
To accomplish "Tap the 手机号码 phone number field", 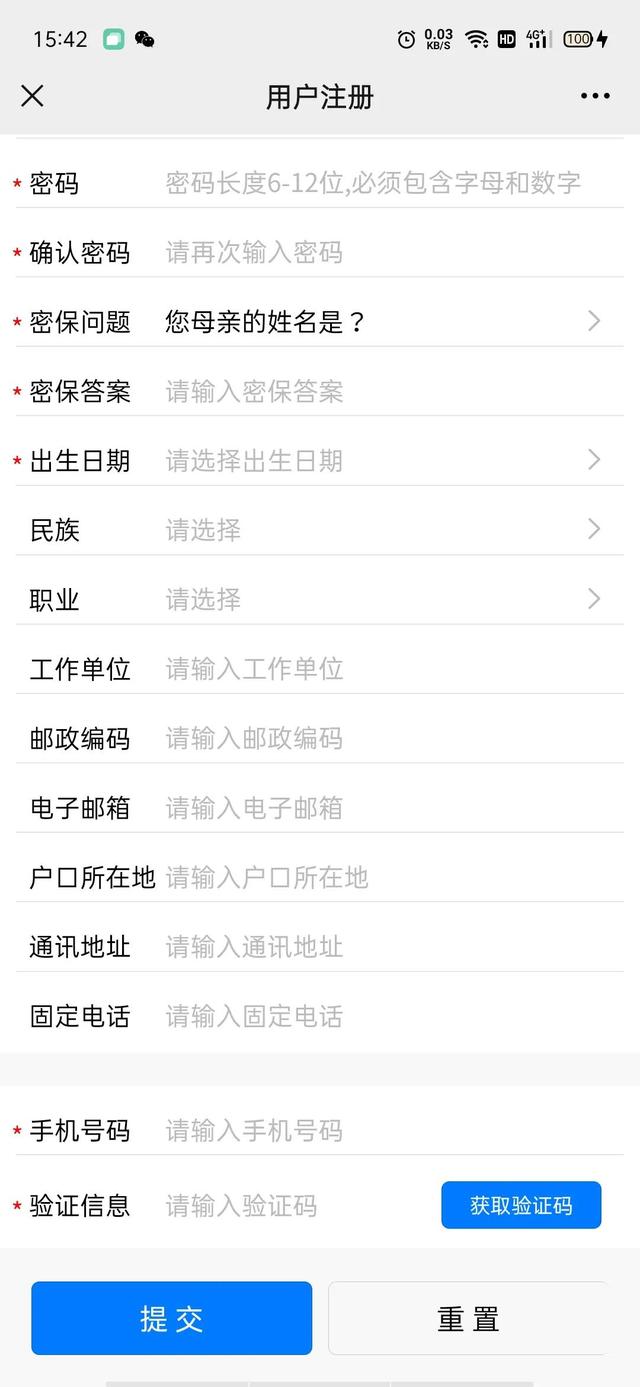I will pos(394,1131).
